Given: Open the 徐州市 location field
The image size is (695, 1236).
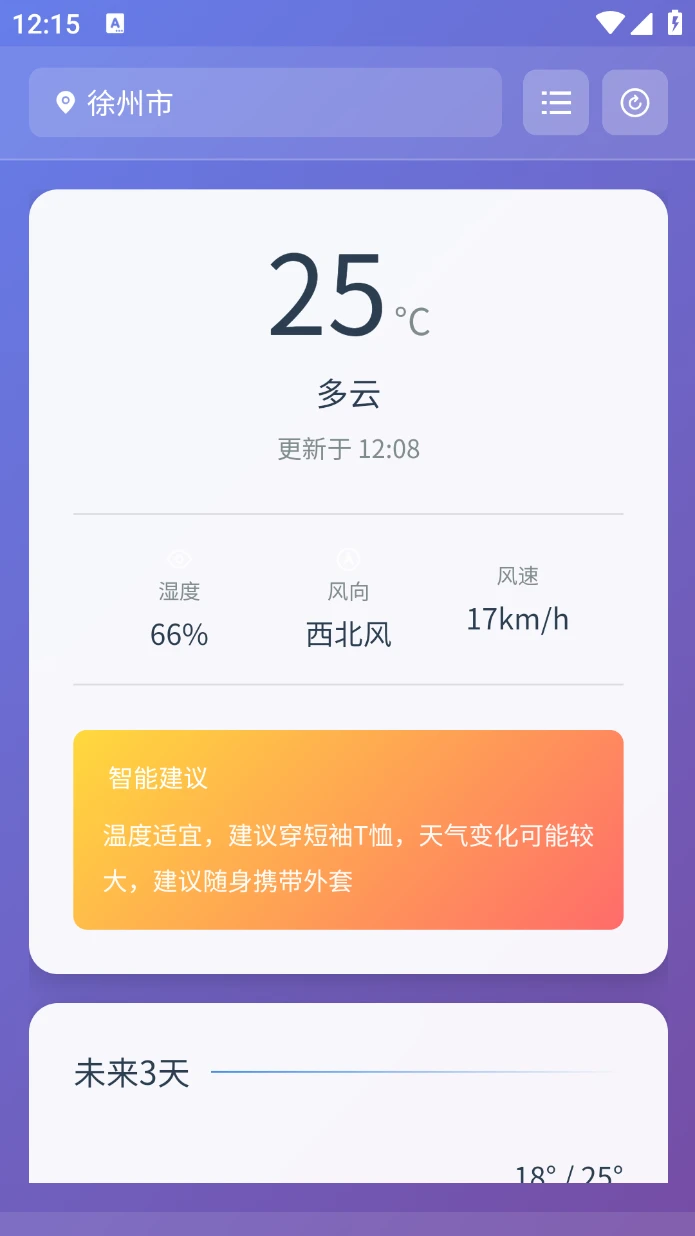Looking at the screenshot, I should tap(265, 102).
